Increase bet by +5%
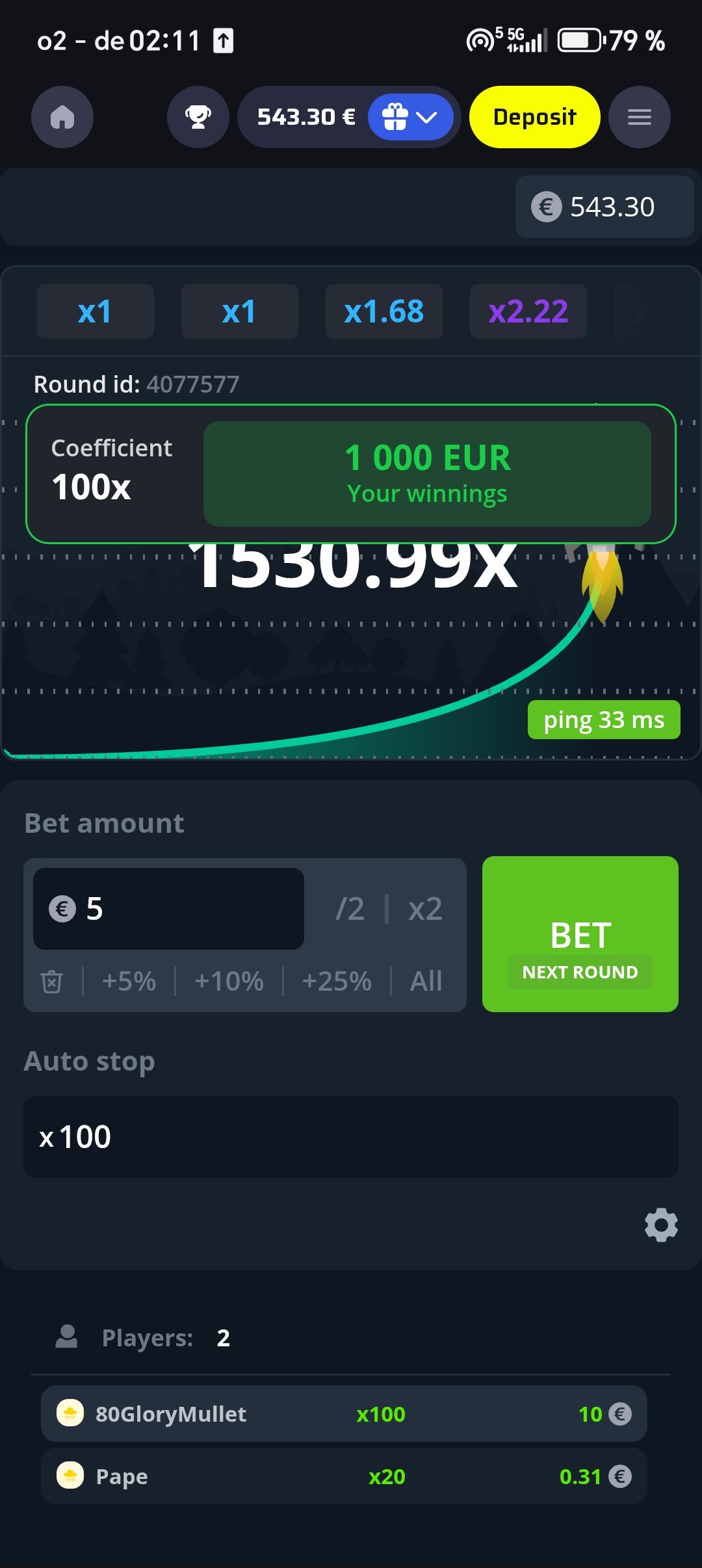The width and height of the screenshot is (702, 1568). point(129,981)
